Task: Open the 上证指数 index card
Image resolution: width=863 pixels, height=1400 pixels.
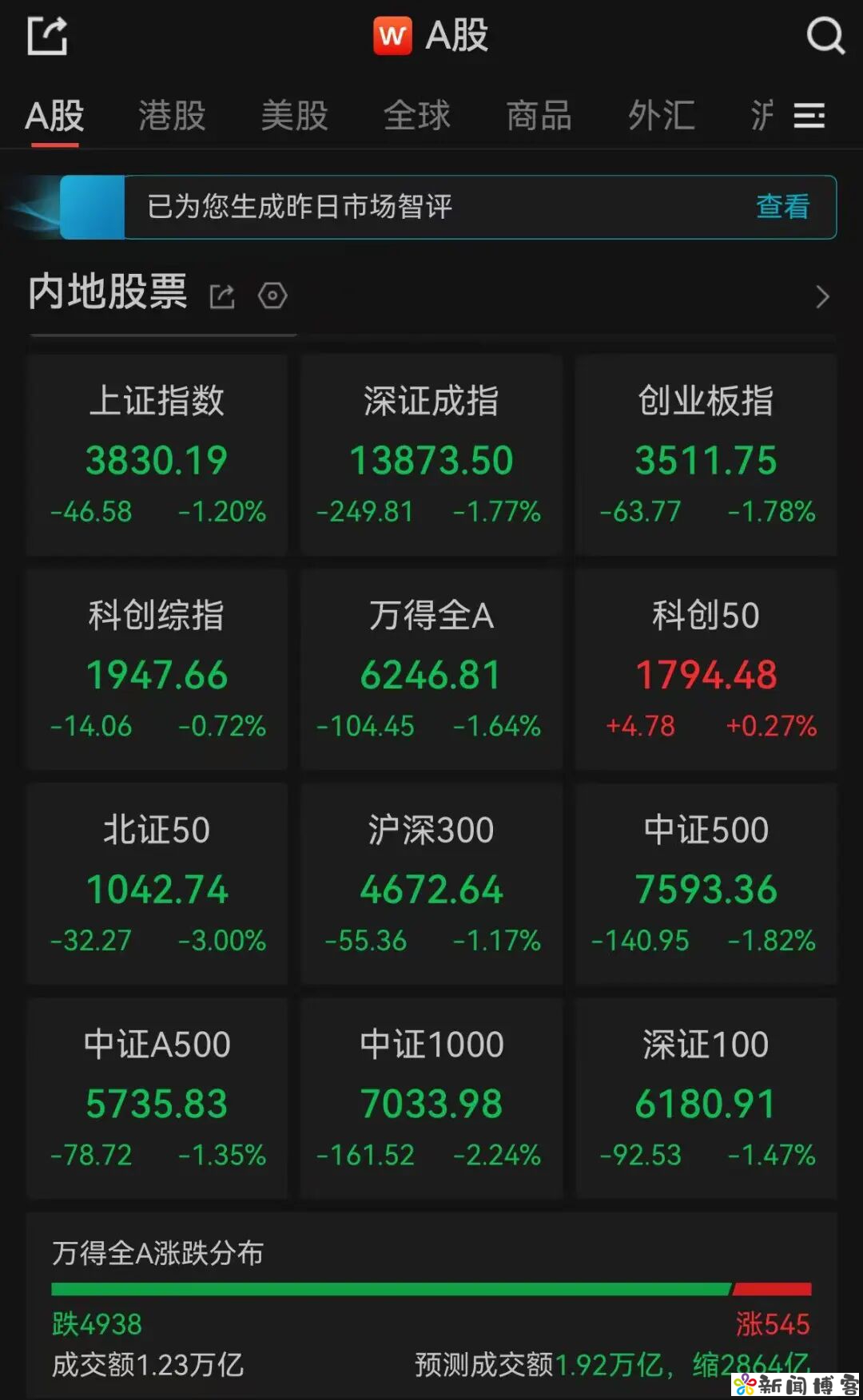Action: 157,455
